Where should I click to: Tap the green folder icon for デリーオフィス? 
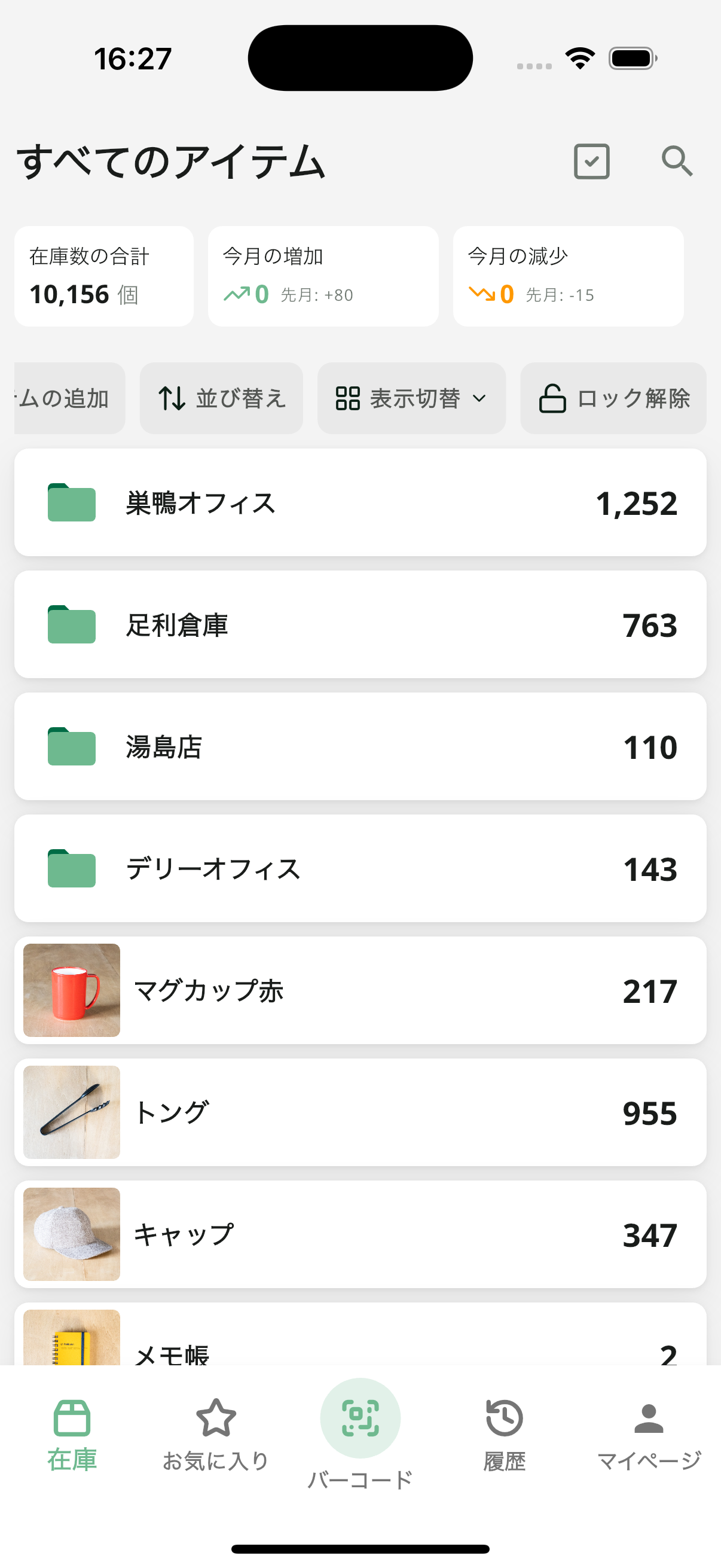pos(71,868)
